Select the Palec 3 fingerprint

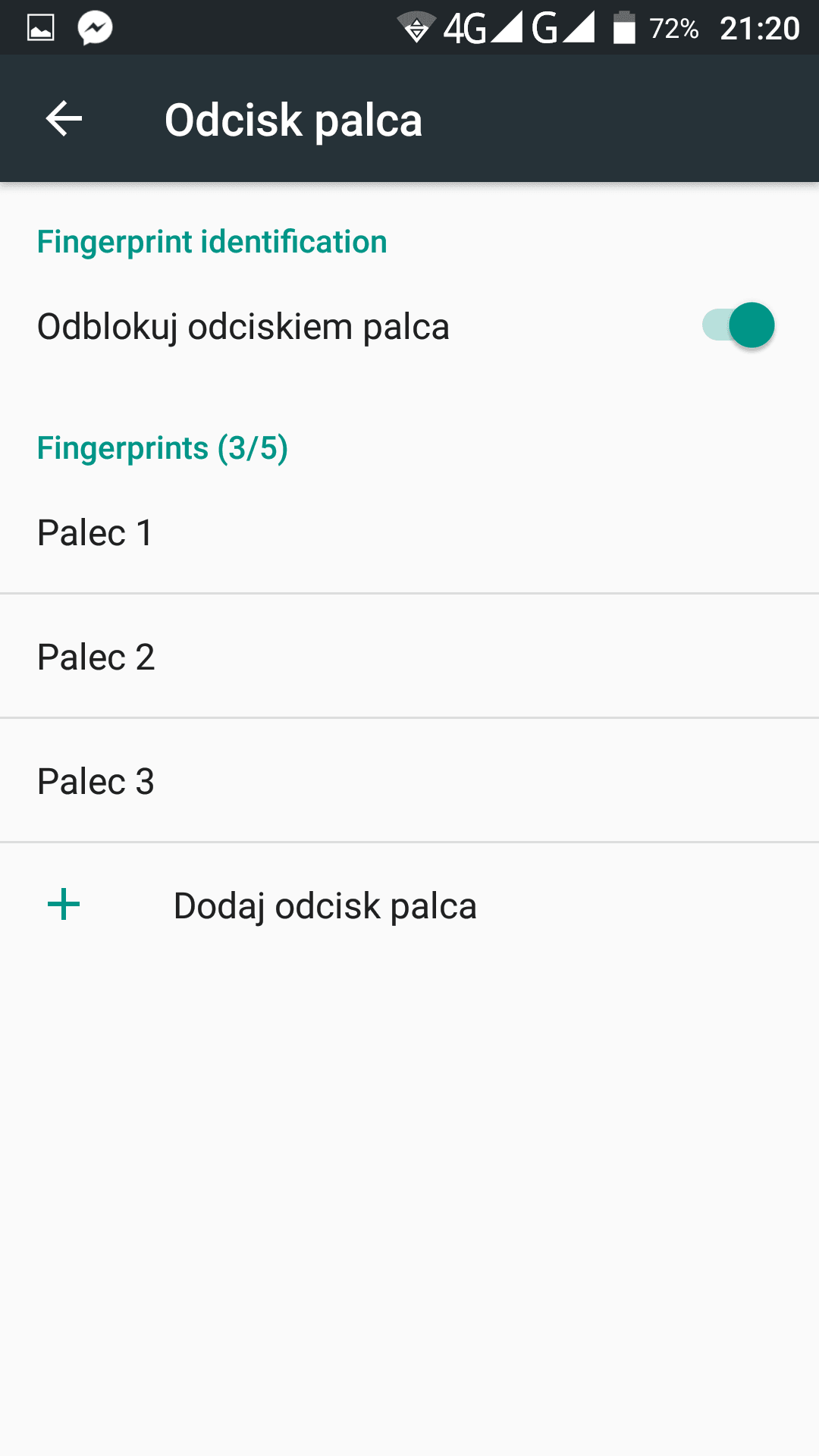[409, 781]
